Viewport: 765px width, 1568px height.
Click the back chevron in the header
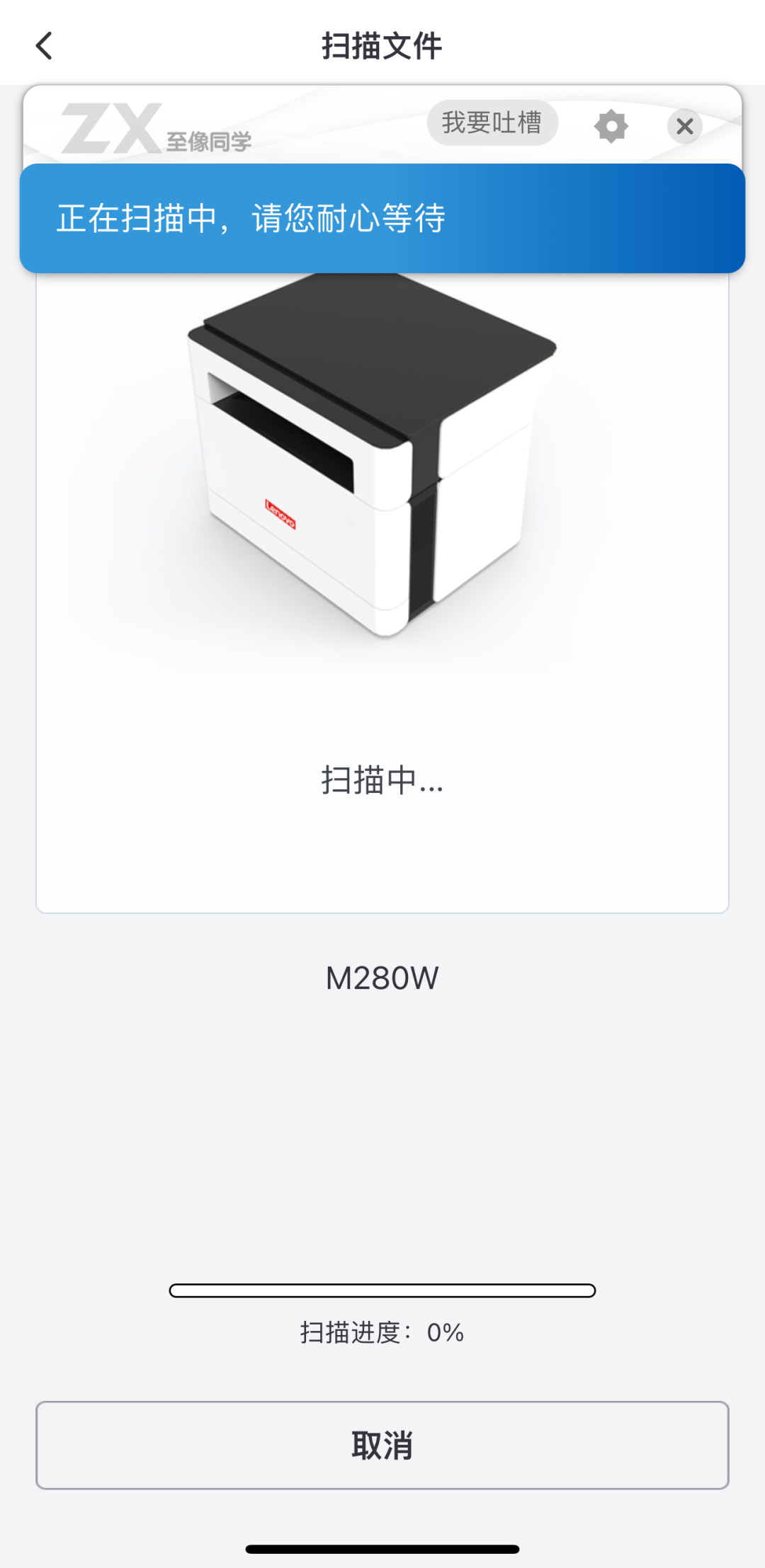44,45
